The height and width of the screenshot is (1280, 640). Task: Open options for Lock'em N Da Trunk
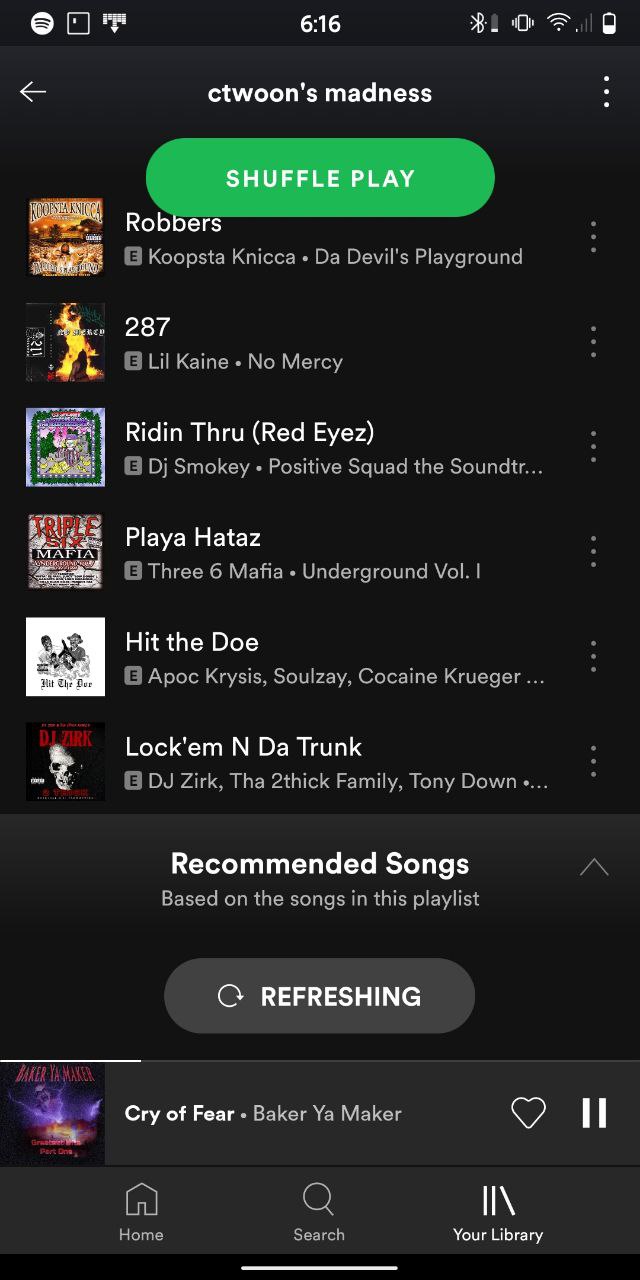pyautogui.click(x=593, y=762)
